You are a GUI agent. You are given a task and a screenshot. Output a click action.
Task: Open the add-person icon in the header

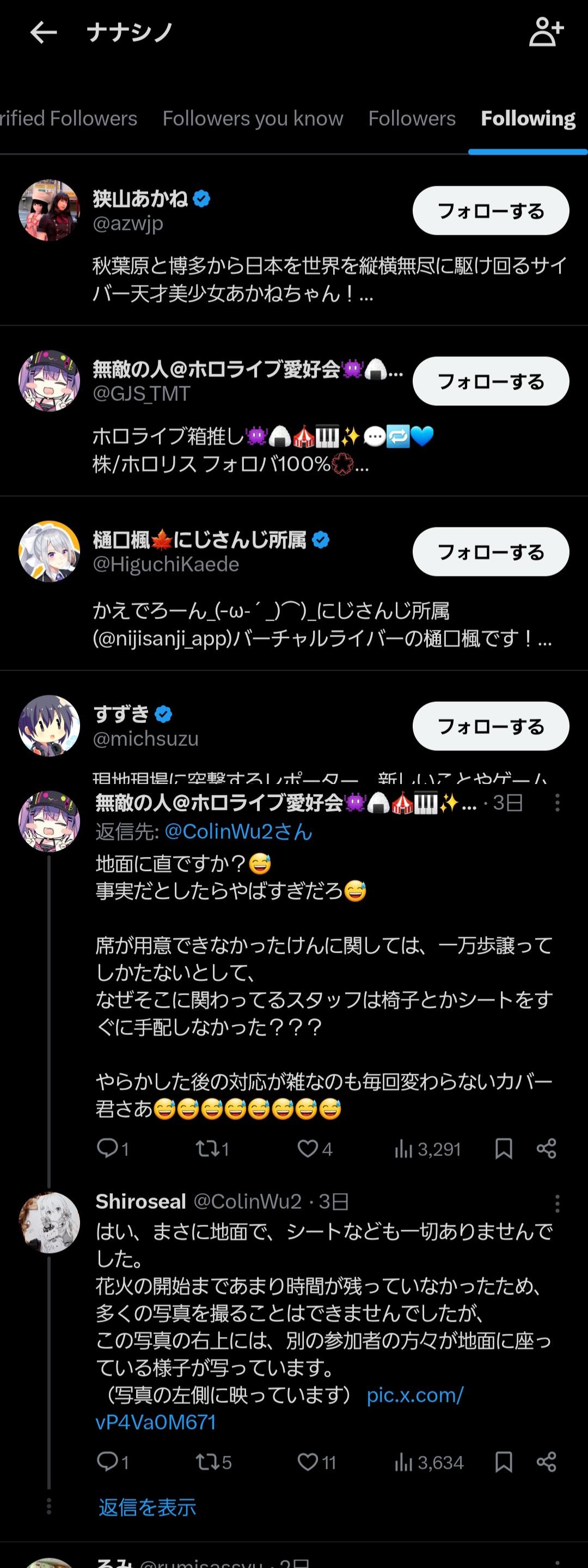pos(546,32)
